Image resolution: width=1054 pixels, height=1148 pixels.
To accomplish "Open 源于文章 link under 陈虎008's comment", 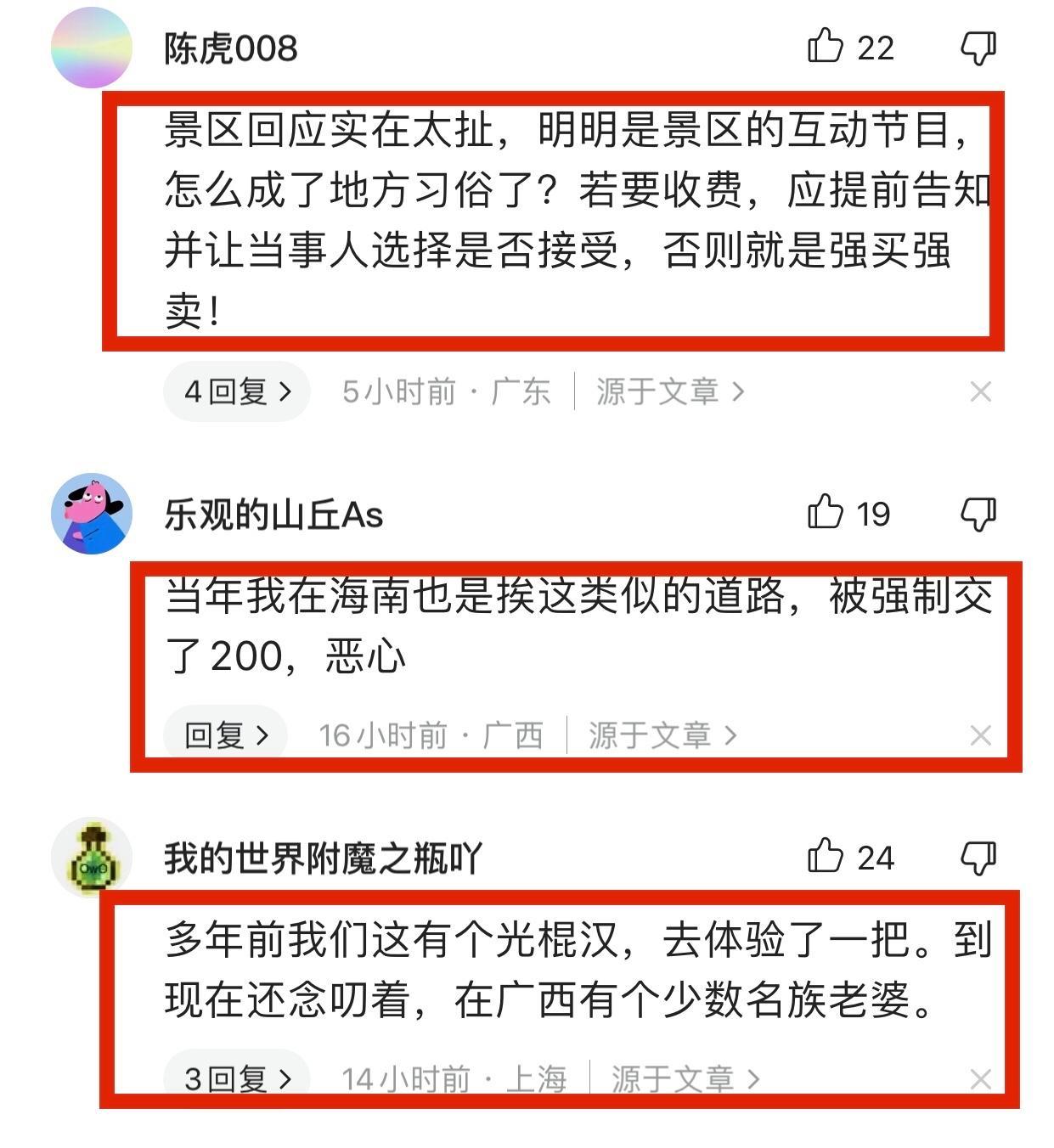I will [669, 391].
